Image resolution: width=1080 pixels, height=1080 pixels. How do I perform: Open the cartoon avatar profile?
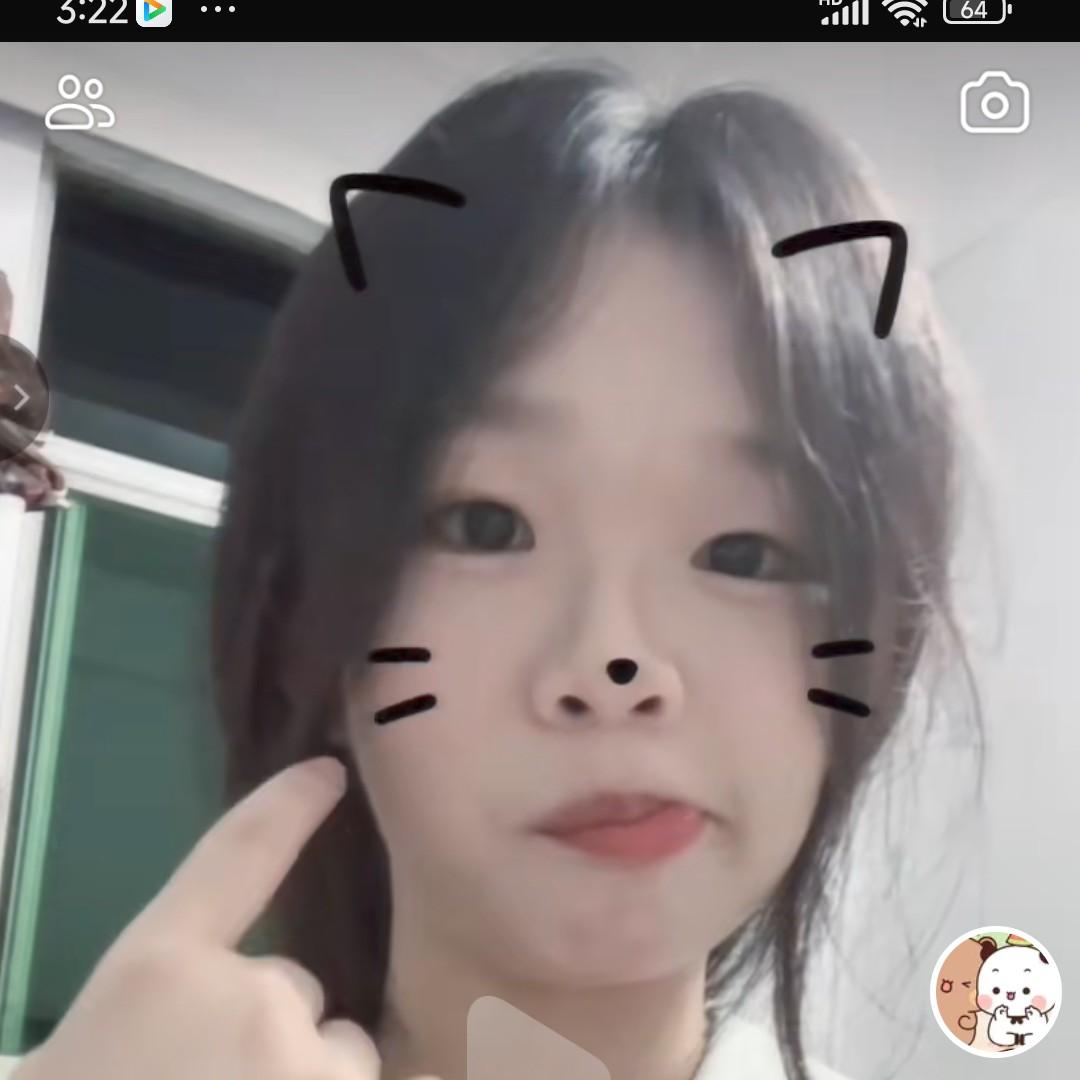coord(996,992)
